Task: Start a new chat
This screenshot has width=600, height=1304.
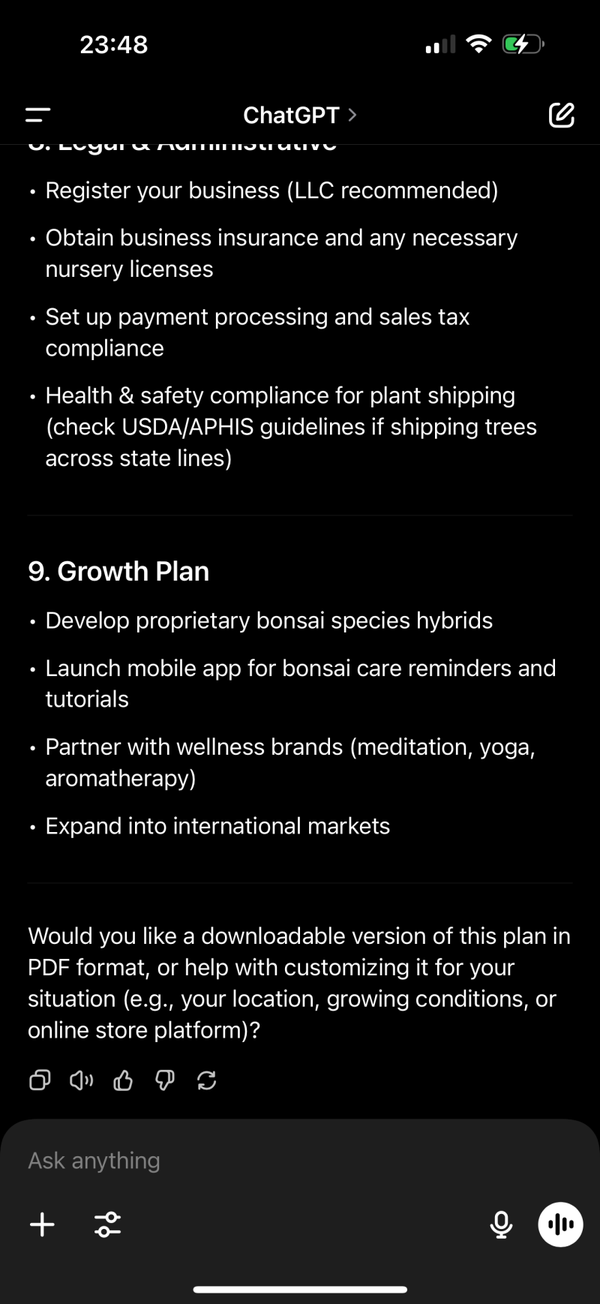Action: 562,115
